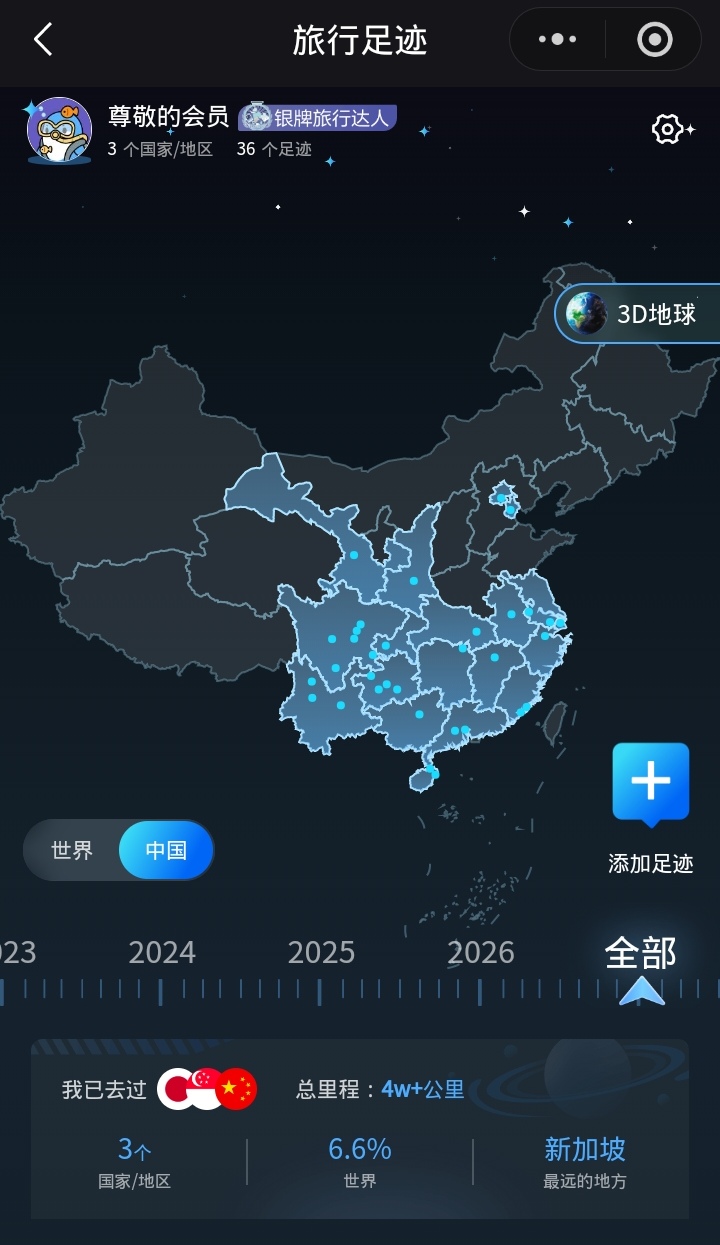720x1245 pixels.
Task: Open footprint settings gear icon
Action: click(x=667, y=129)
